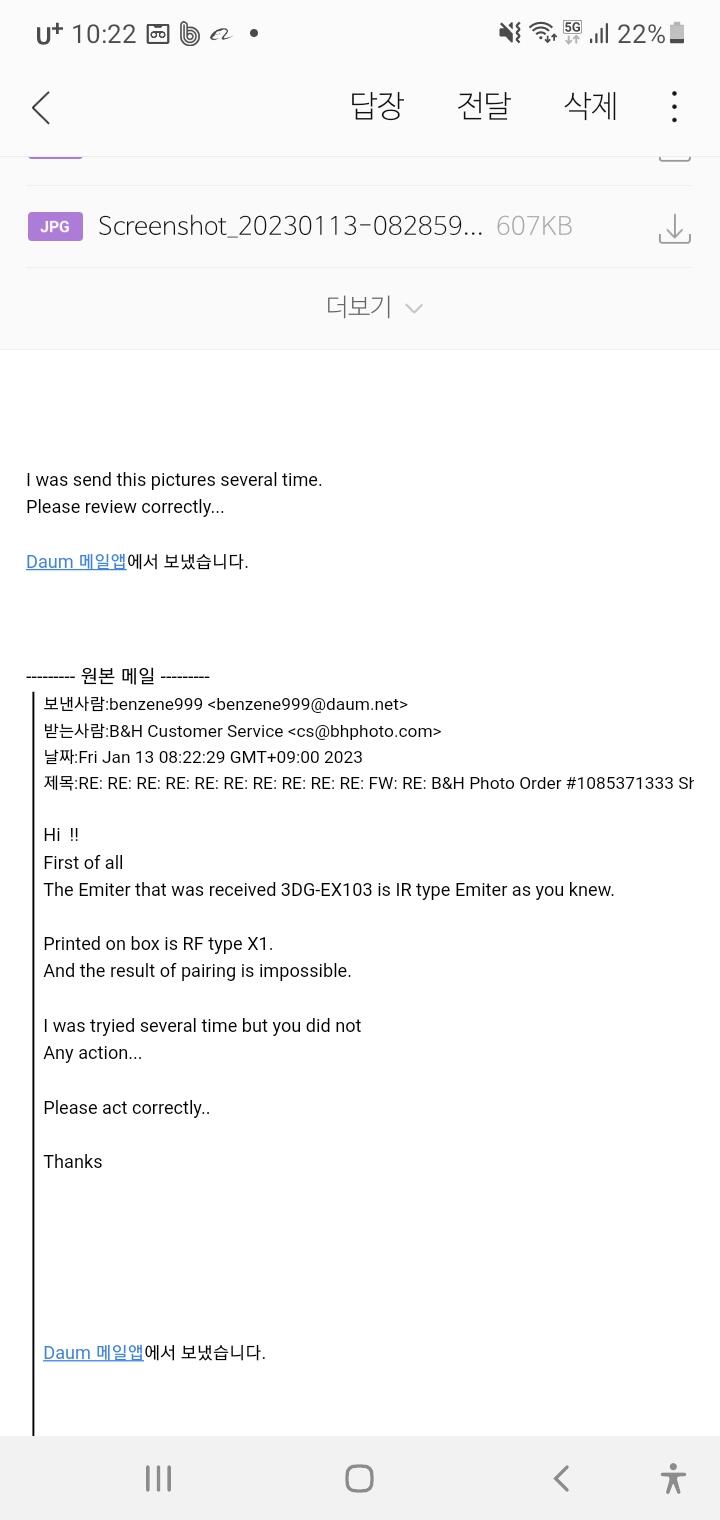The height and width of the screenshot is (1520, 720).
Task: Expand attachments with 더보기
Action: (x=374, y=307)
